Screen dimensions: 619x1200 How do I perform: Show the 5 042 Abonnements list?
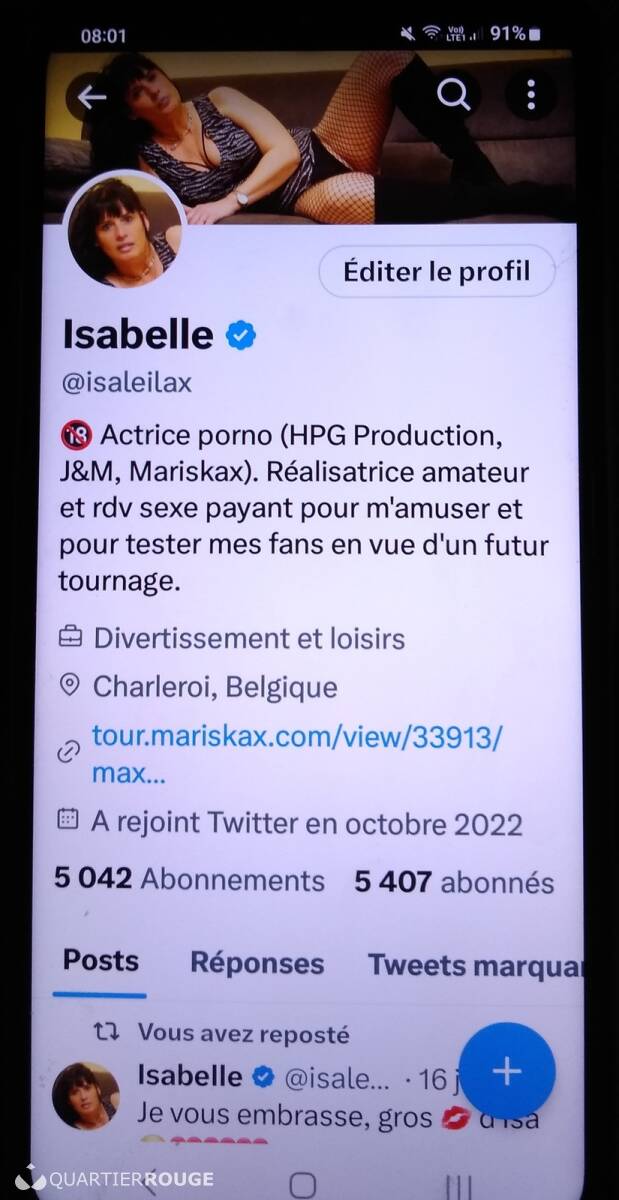[x=190, y=880]
